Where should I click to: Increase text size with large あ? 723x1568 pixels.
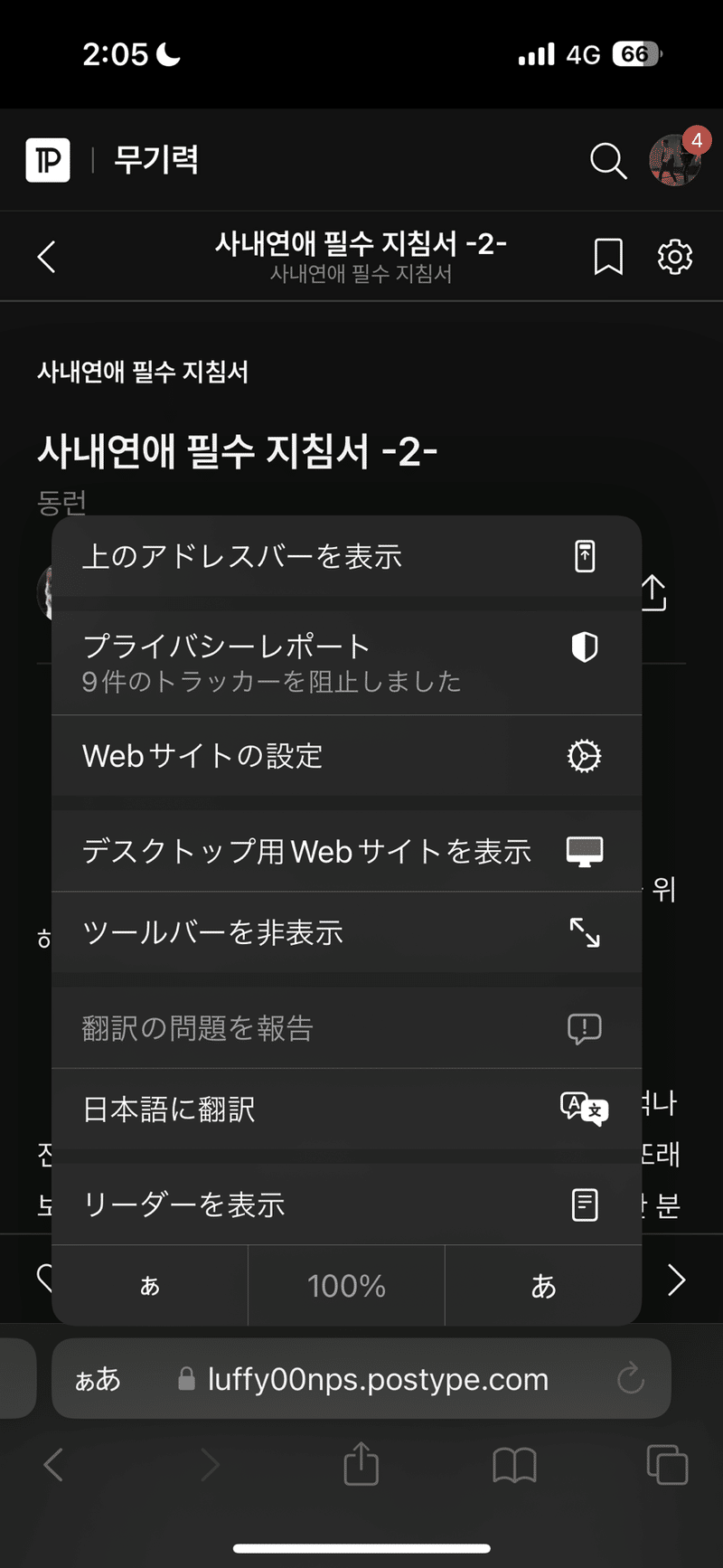[543, 1285]
